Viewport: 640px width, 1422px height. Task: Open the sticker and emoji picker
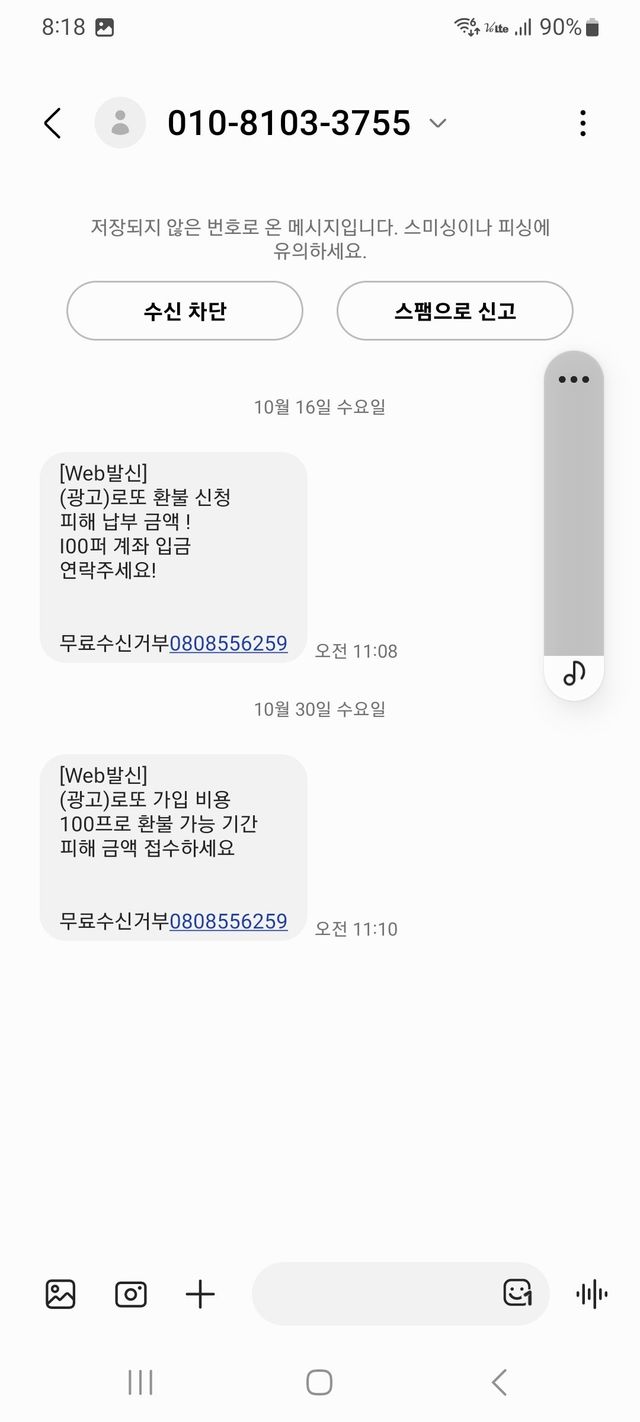coord(517,1293)
